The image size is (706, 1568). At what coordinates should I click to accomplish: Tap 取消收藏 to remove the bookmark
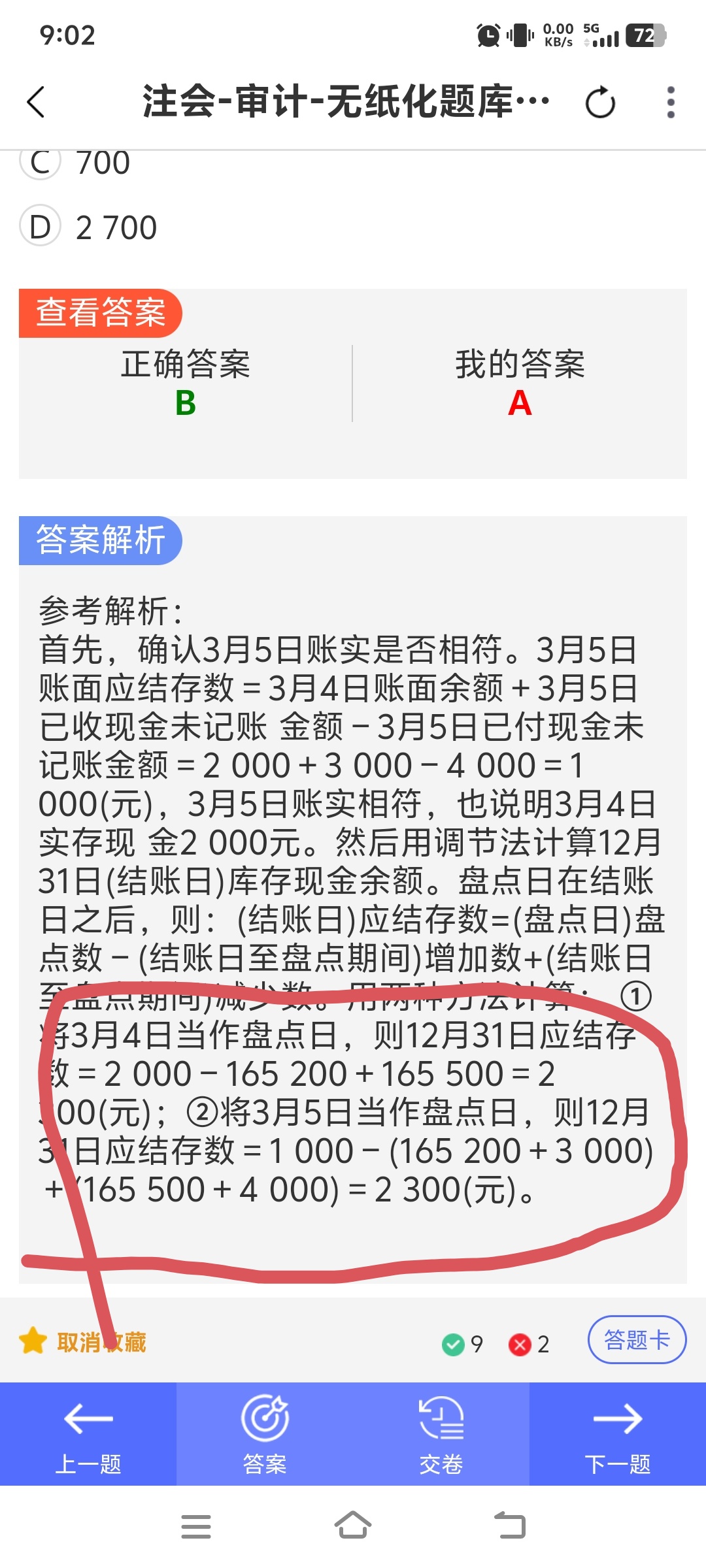click(x=83, y=1342)
